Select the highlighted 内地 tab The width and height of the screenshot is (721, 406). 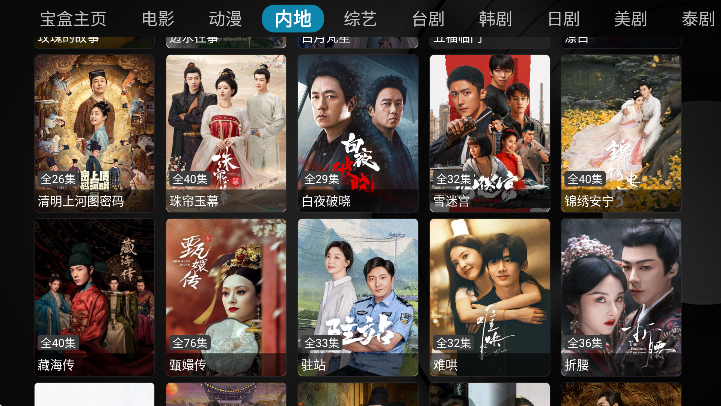click(293, 19)
